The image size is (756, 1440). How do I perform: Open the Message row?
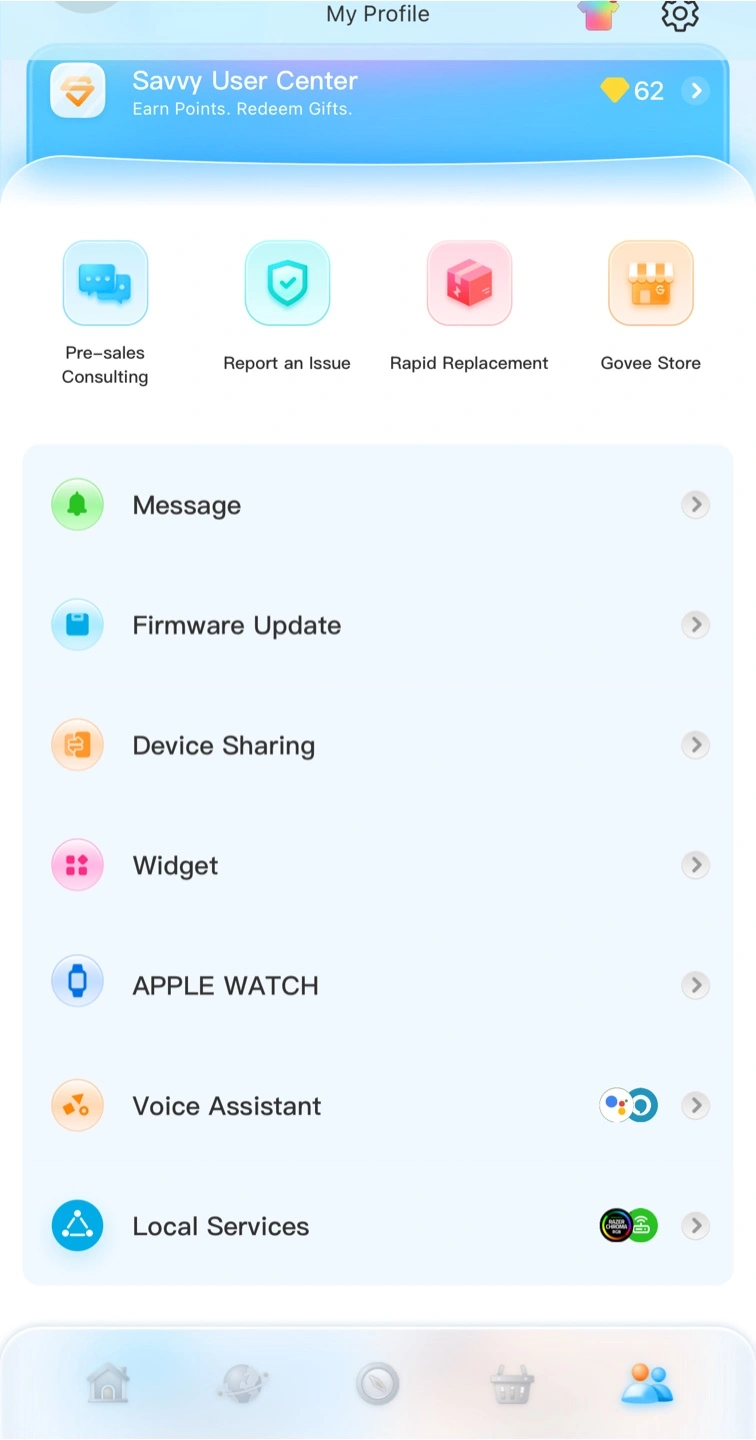pos(378,505)
